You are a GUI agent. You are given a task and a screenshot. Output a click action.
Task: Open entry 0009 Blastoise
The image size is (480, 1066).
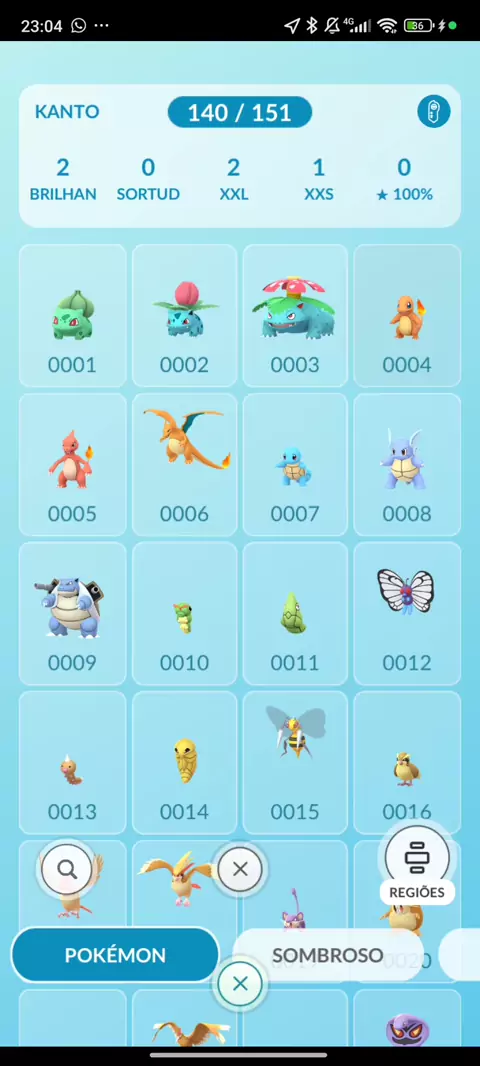[72, 613]
